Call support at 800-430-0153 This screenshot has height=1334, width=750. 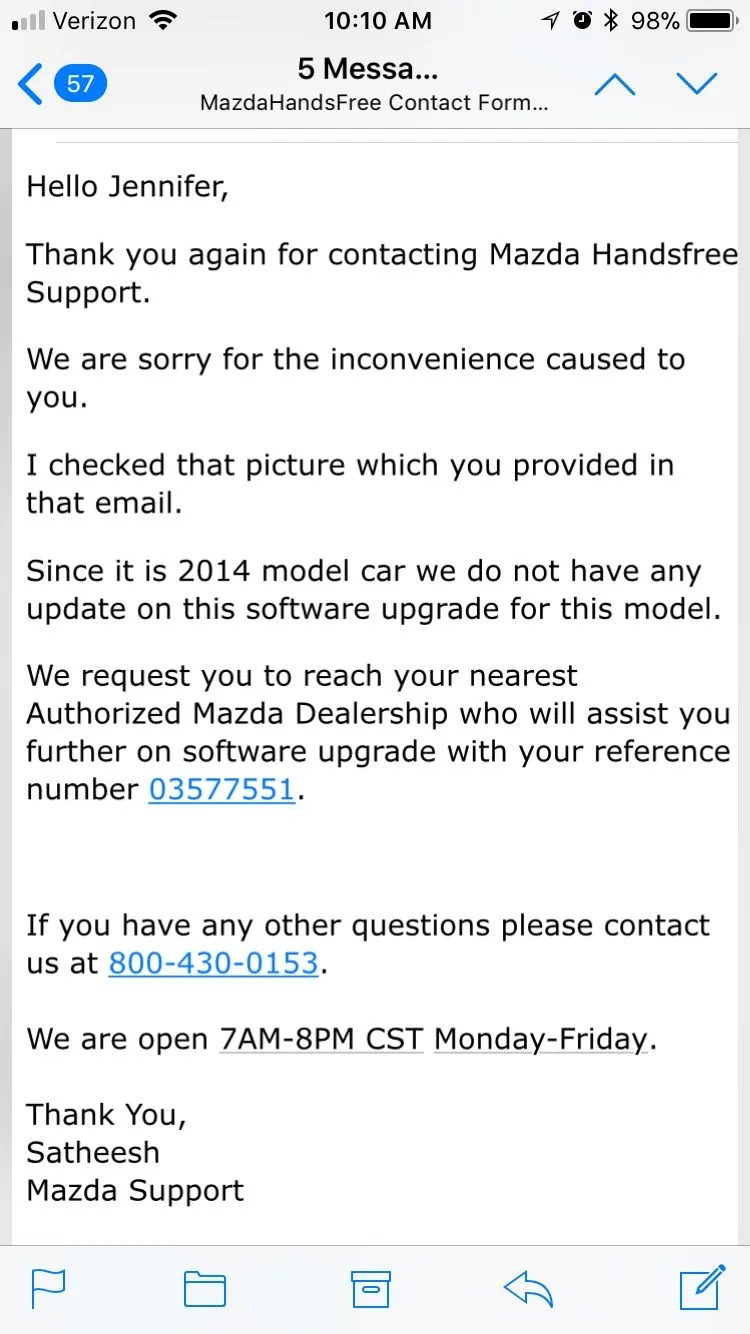213,964
